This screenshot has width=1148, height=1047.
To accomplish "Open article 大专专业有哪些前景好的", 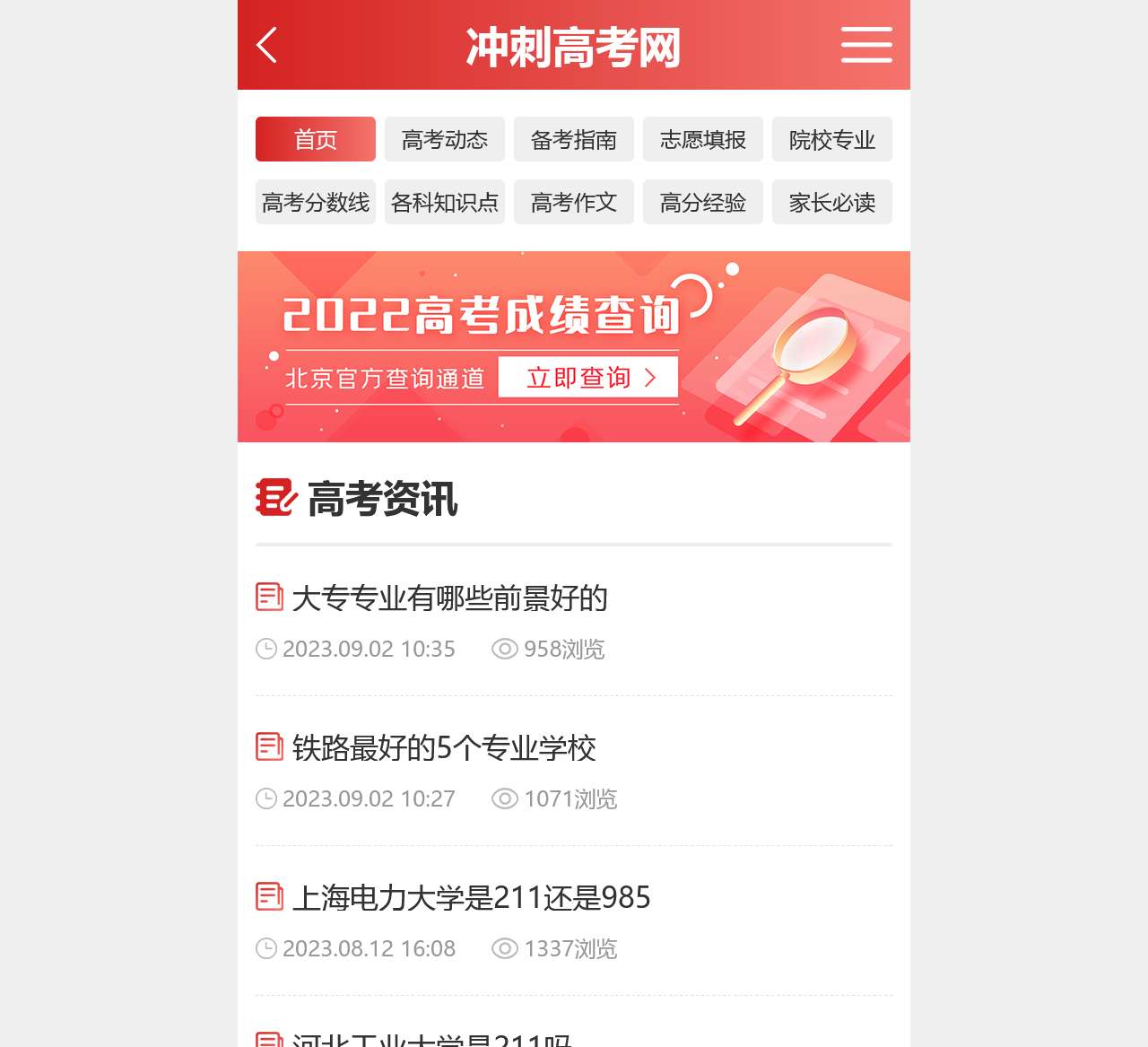I will (x=450, y=598).
